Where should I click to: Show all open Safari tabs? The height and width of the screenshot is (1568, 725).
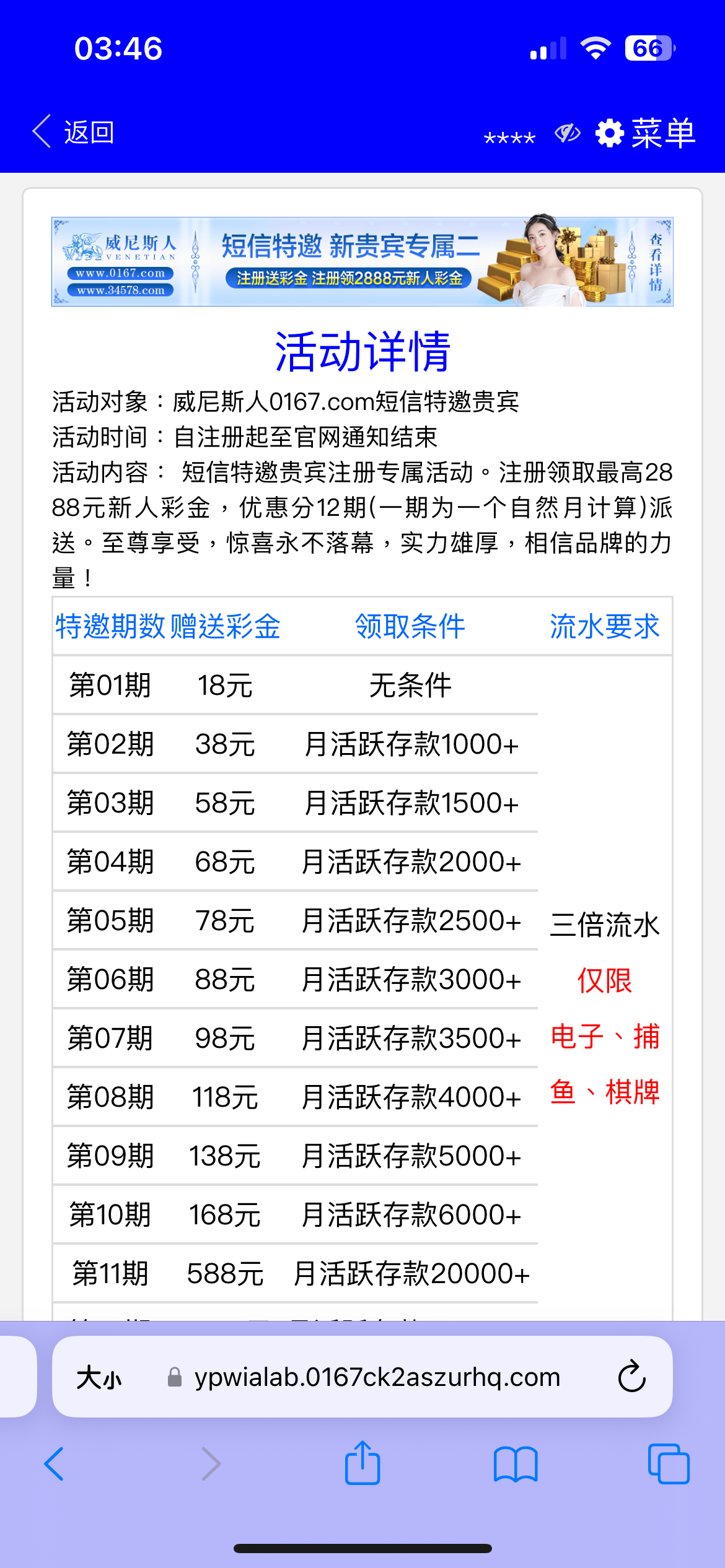click(x=668, y=1464)
